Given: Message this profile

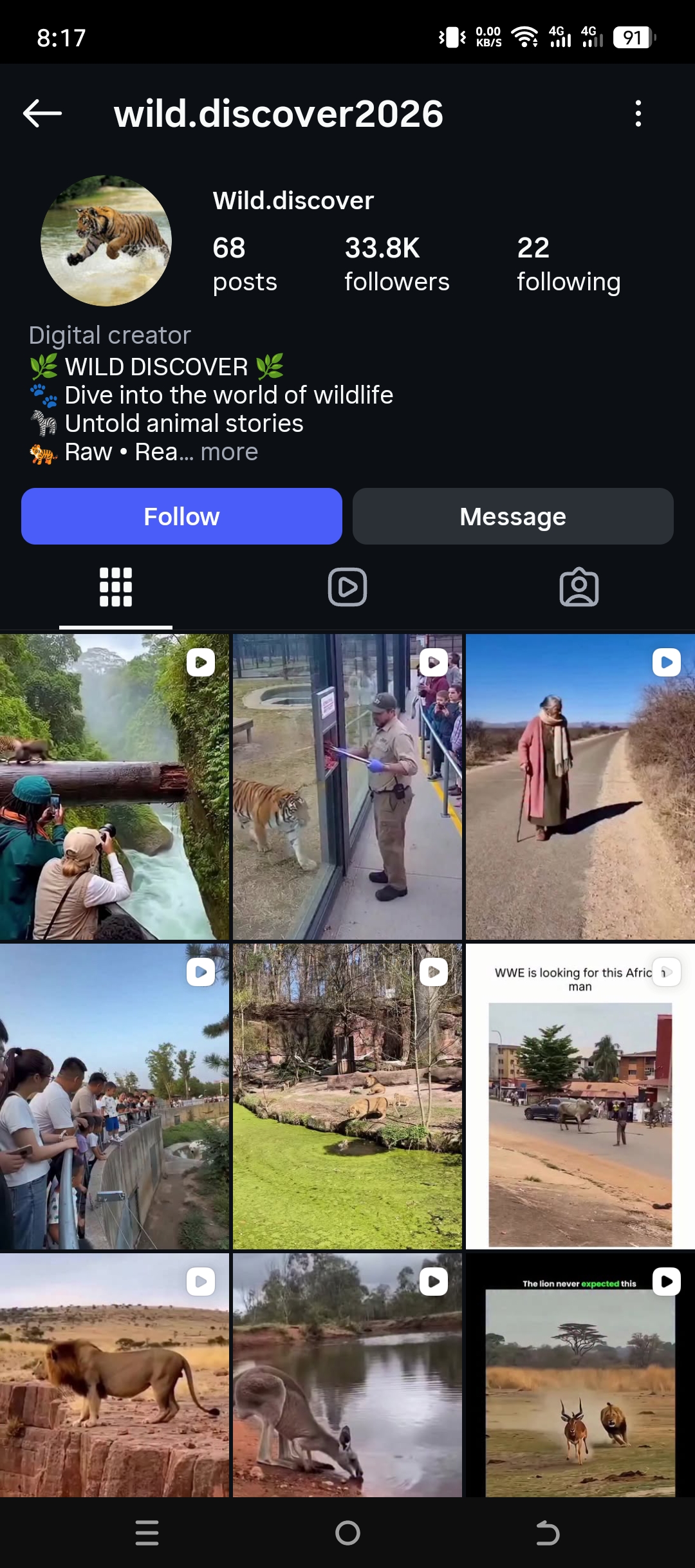Looking at the screenshot, I should (513, 516).
